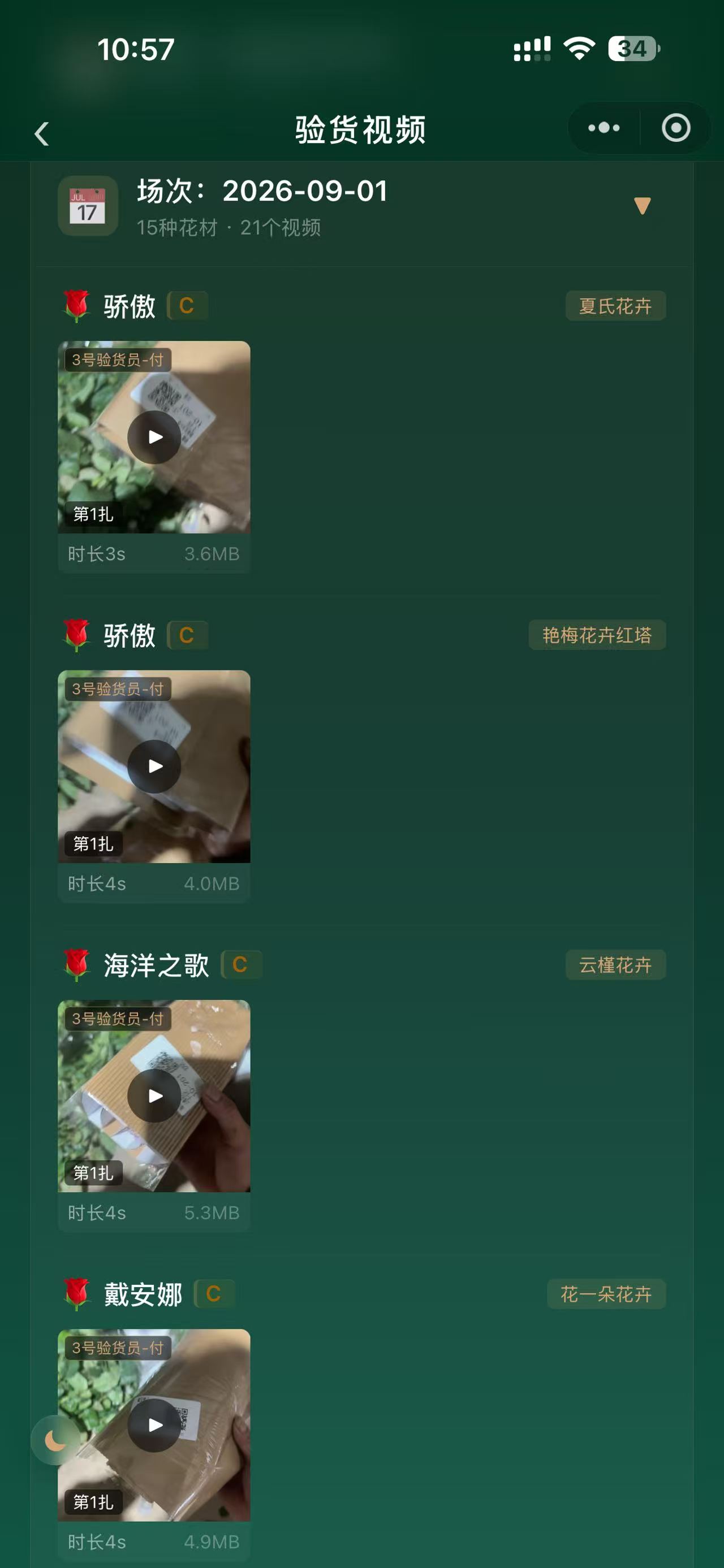Close the mini program with the circle button

click(x=676, y=128)
